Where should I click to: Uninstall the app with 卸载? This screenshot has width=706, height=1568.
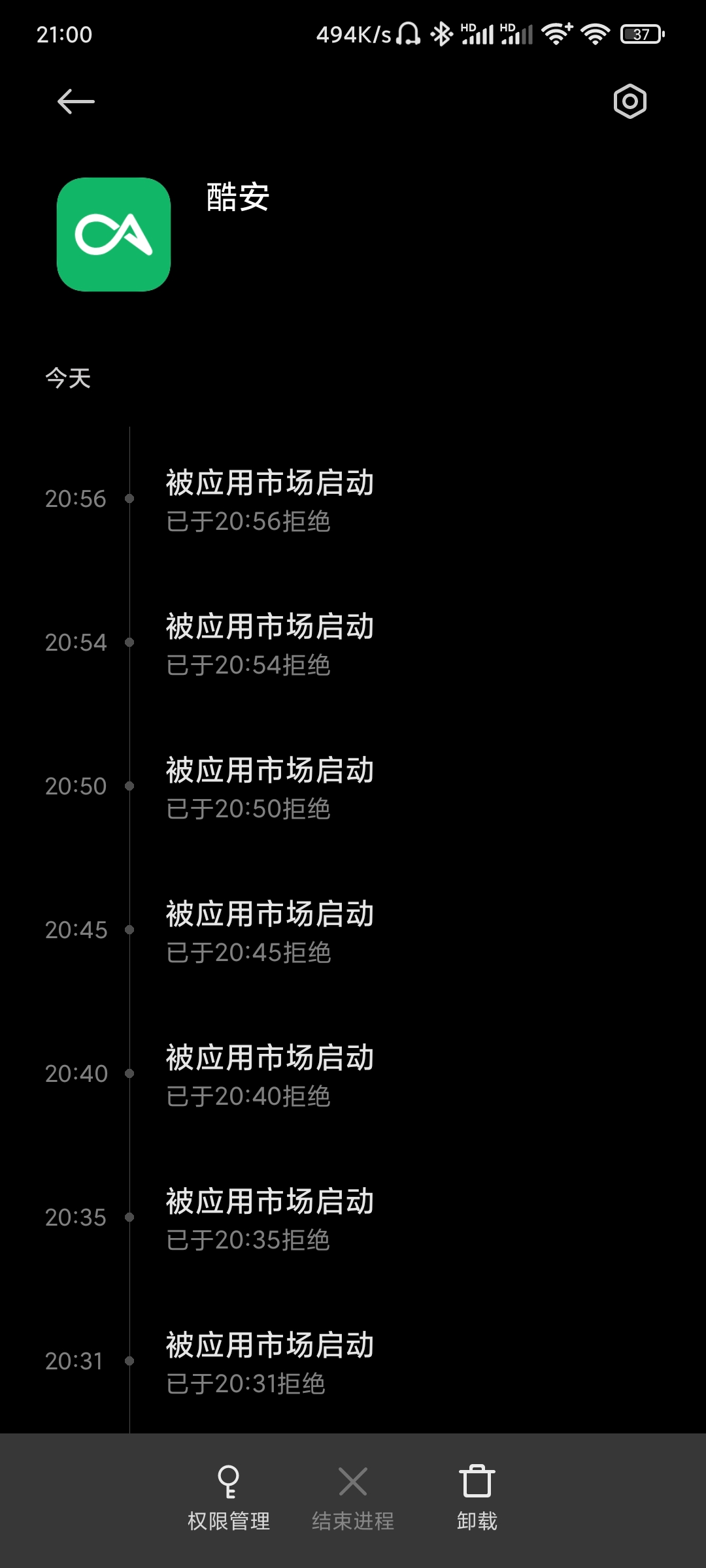477,1496
